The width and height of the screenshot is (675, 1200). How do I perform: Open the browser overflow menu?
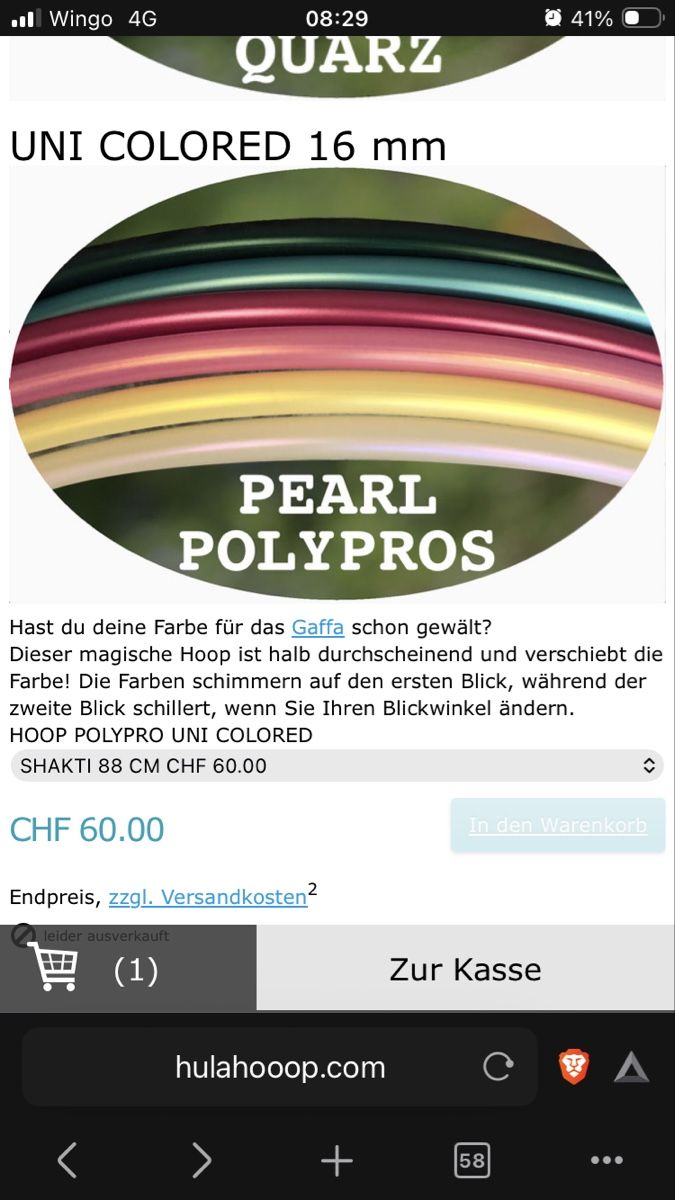pos(607,1160)
